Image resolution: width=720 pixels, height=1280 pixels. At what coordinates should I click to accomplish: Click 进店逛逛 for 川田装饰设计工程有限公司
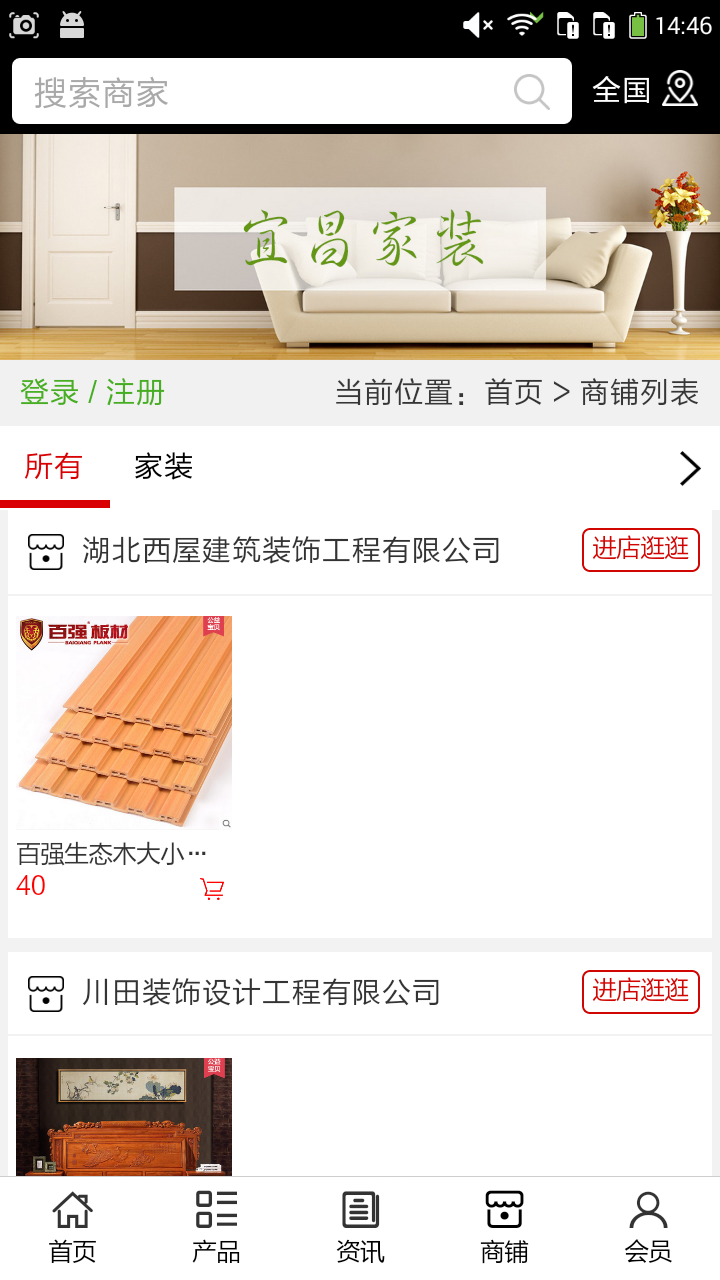pyautogui.click(x=640, y=992)
